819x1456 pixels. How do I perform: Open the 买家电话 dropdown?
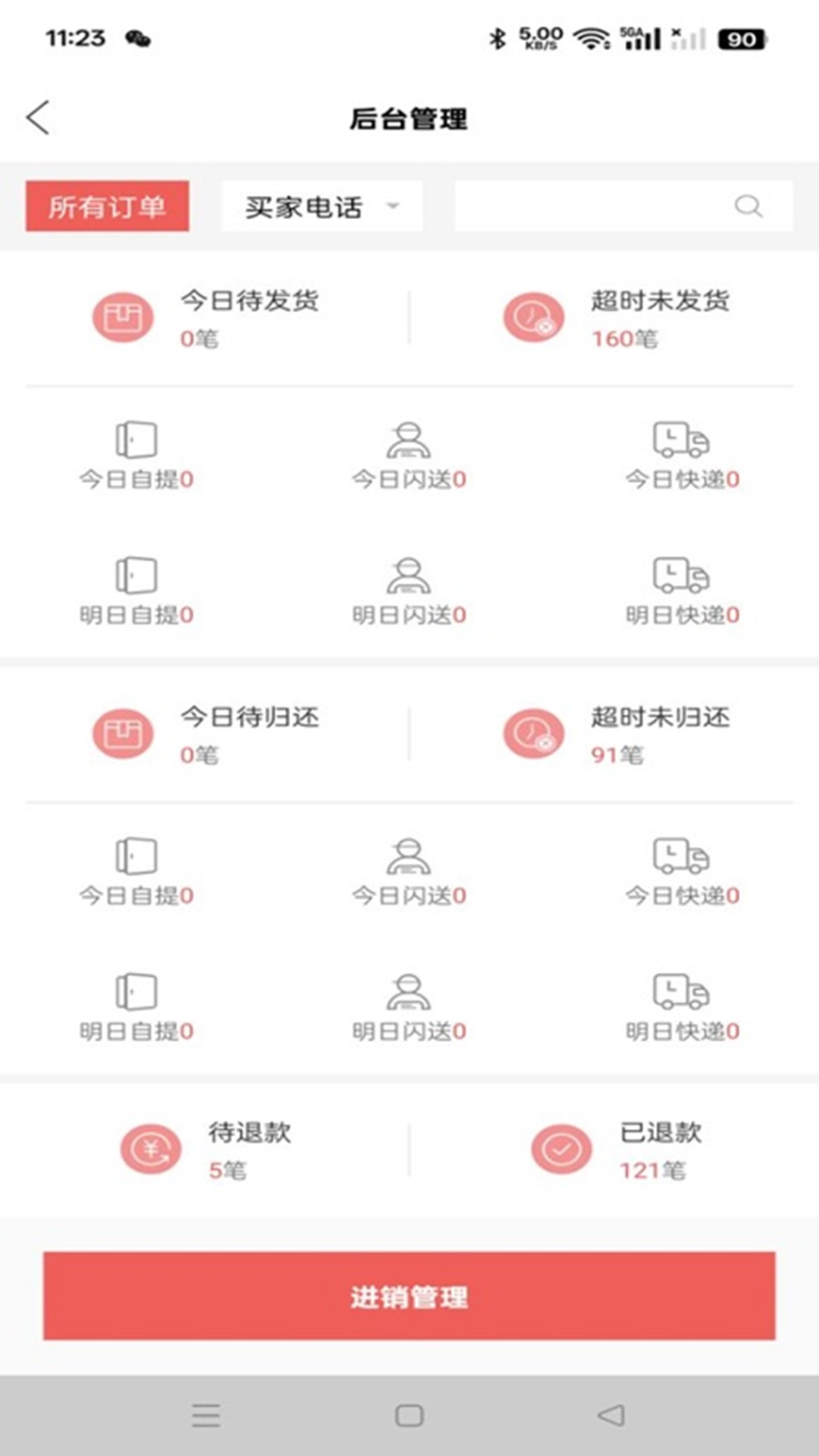[x=321, y=205]
